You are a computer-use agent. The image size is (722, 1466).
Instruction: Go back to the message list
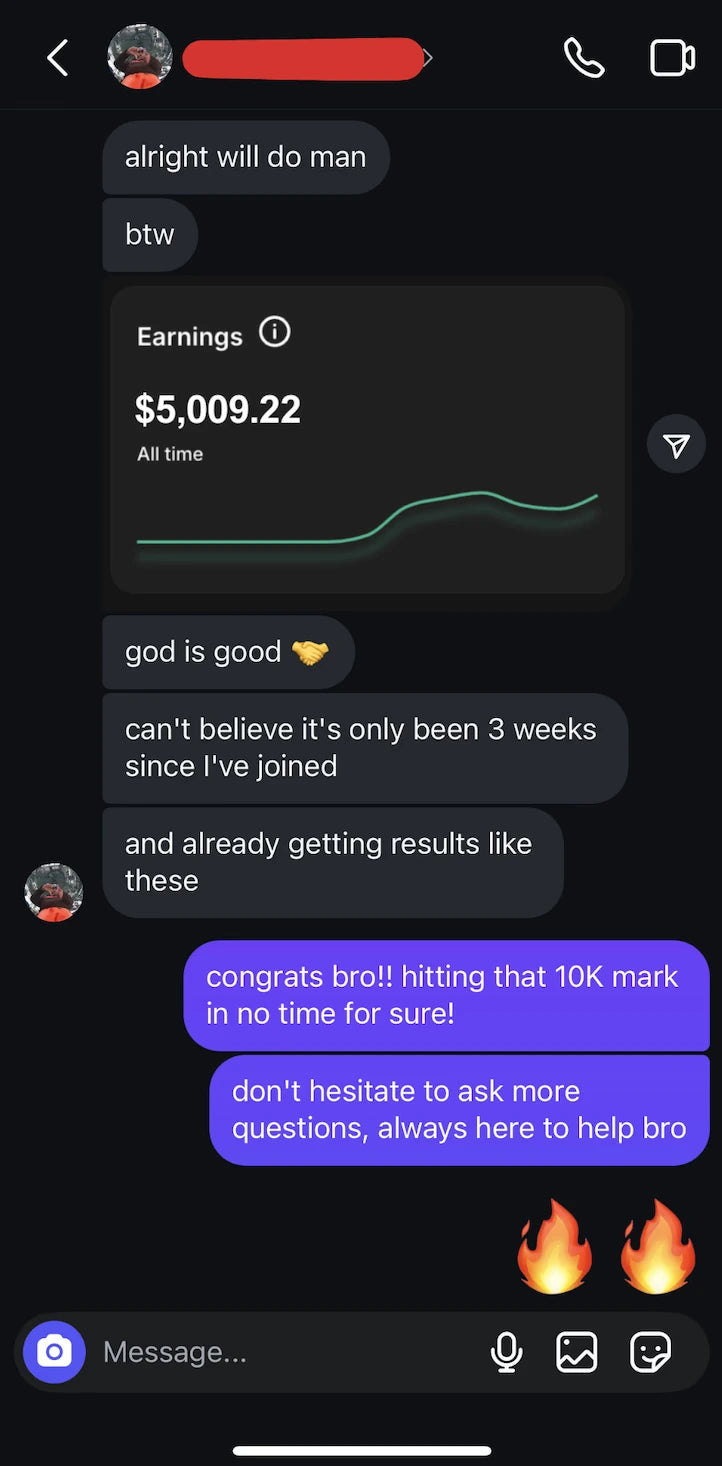coord(58,58)
